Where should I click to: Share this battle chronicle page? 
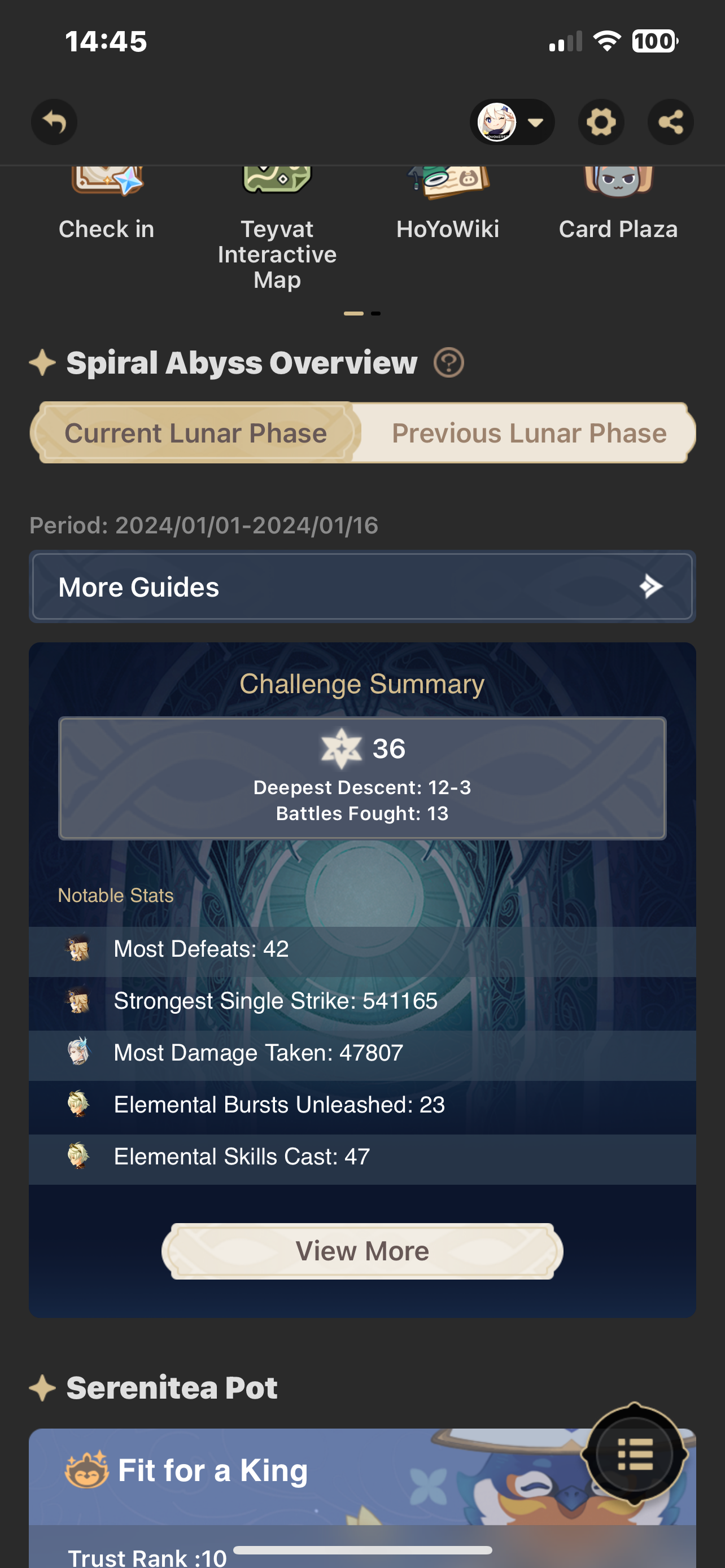click(670, 122)
